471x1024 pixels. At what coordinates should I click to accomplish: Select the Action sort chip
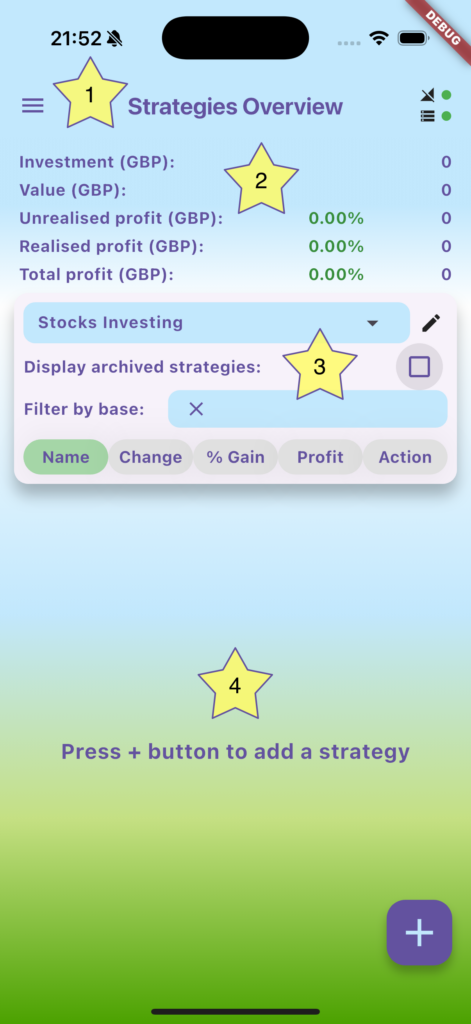(x=405, y=457)
